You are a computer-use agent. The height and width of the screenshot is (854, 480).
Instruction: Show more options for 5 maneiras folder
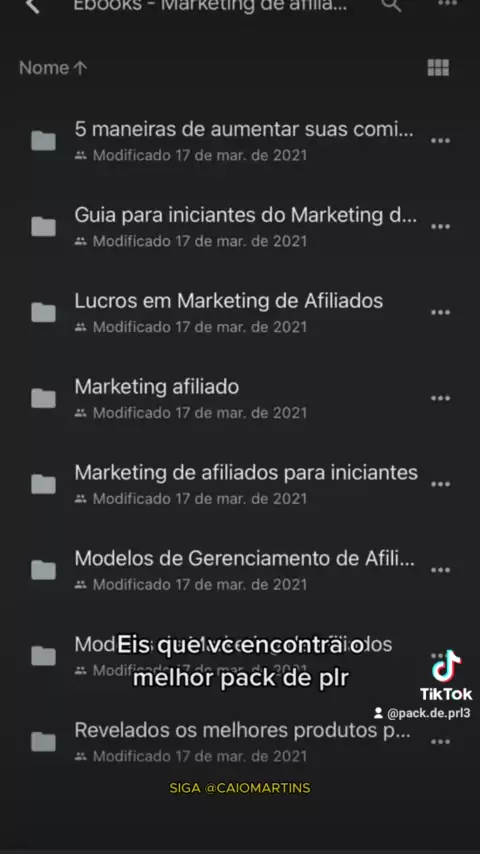coord(440,141)
